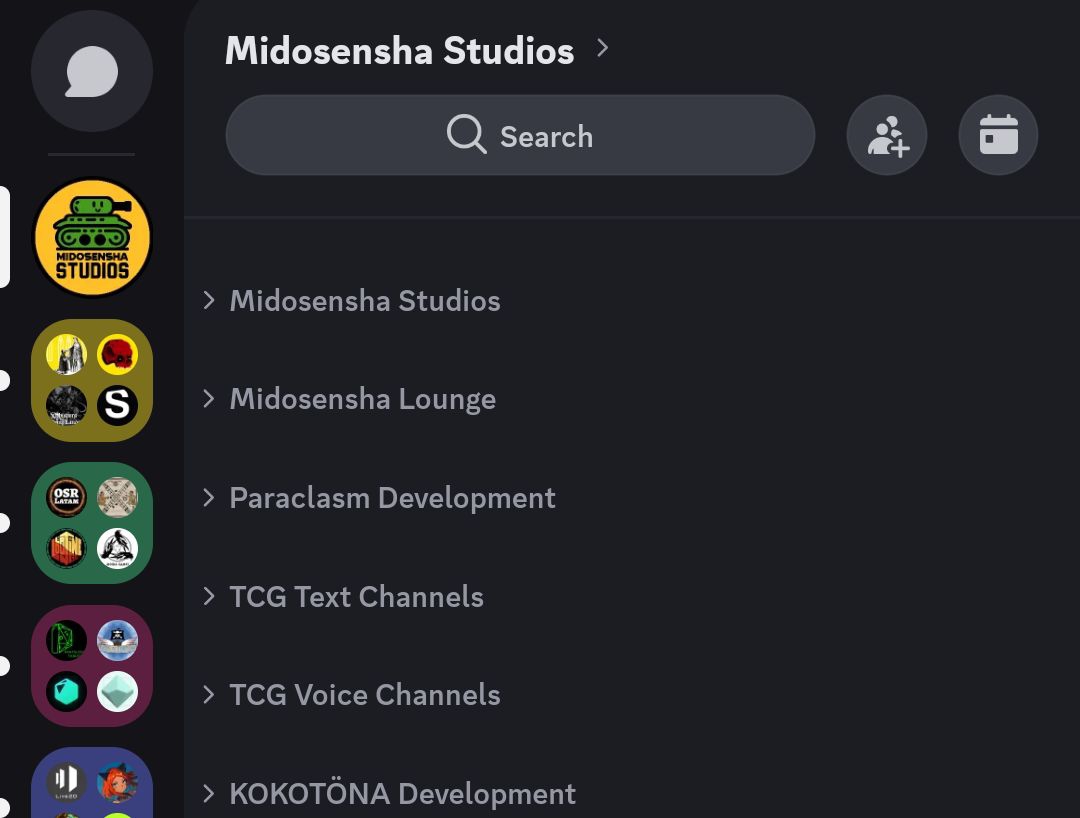Image resolution: width=1080 pixels, height=818 pixels.
Task: Open the blue server folder
Action: pos(92,785)
